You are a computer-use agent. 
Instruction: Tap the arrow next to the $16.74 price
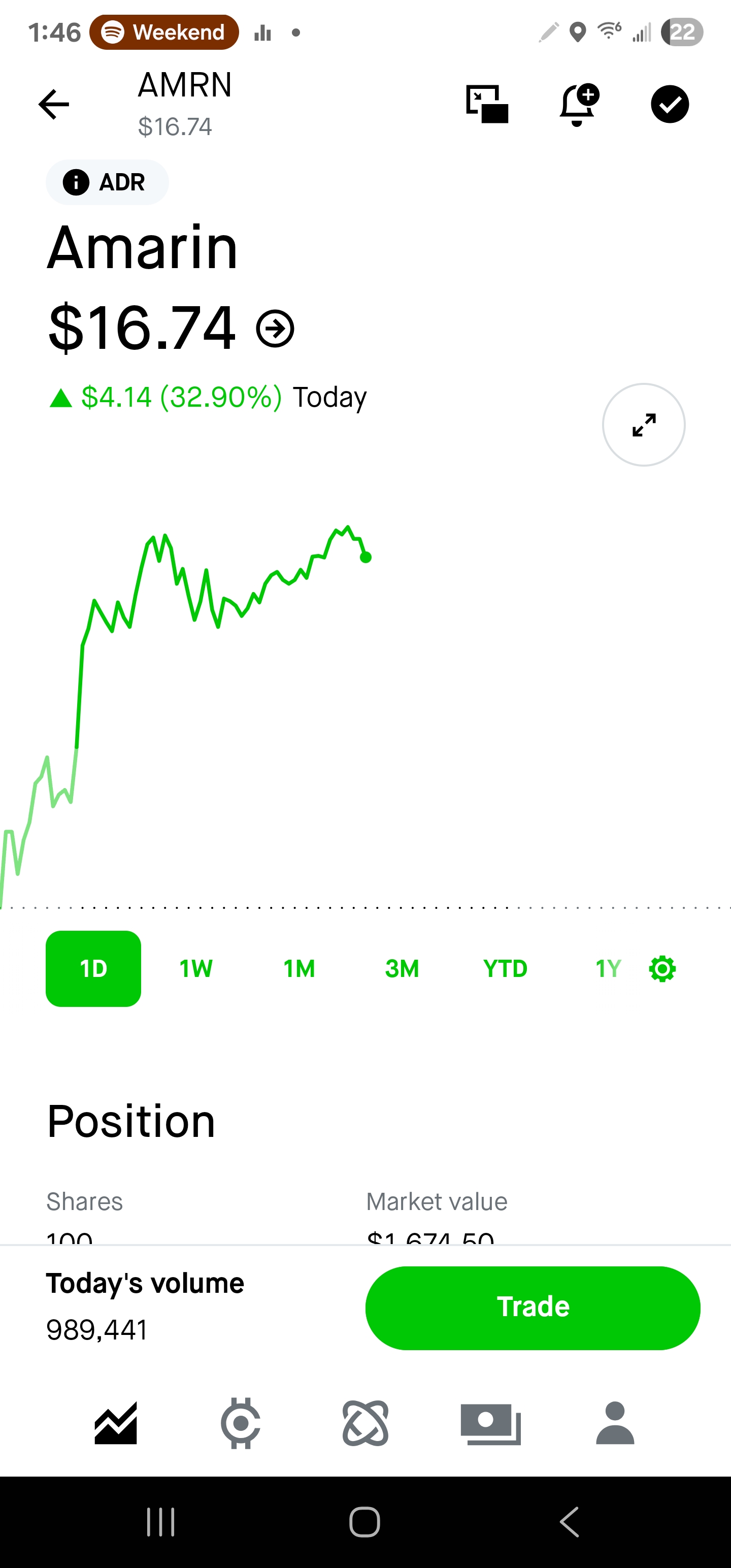275,329
